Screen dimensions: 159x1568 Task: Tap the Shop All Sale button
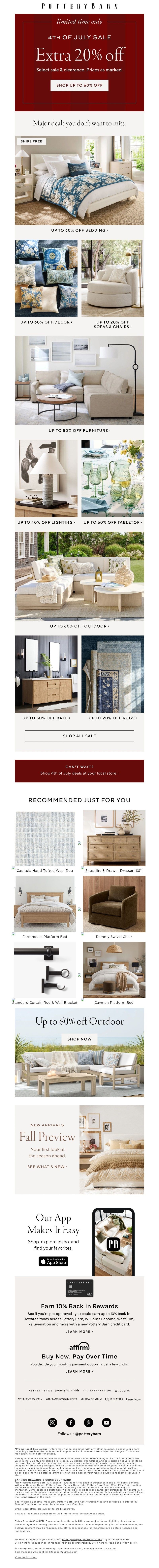click(79, 735)
